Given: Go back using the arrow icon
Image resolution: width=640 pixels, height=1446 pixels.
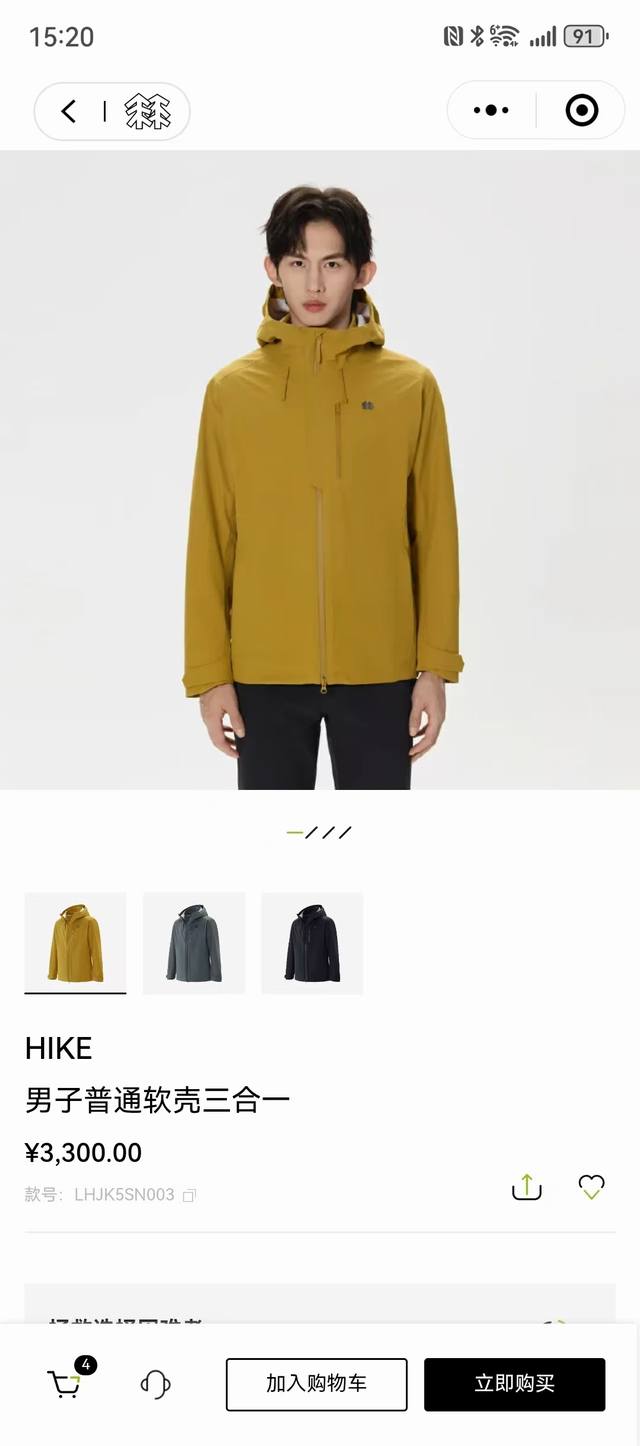Looking at the screenshot, I should [x=68, y=111].
